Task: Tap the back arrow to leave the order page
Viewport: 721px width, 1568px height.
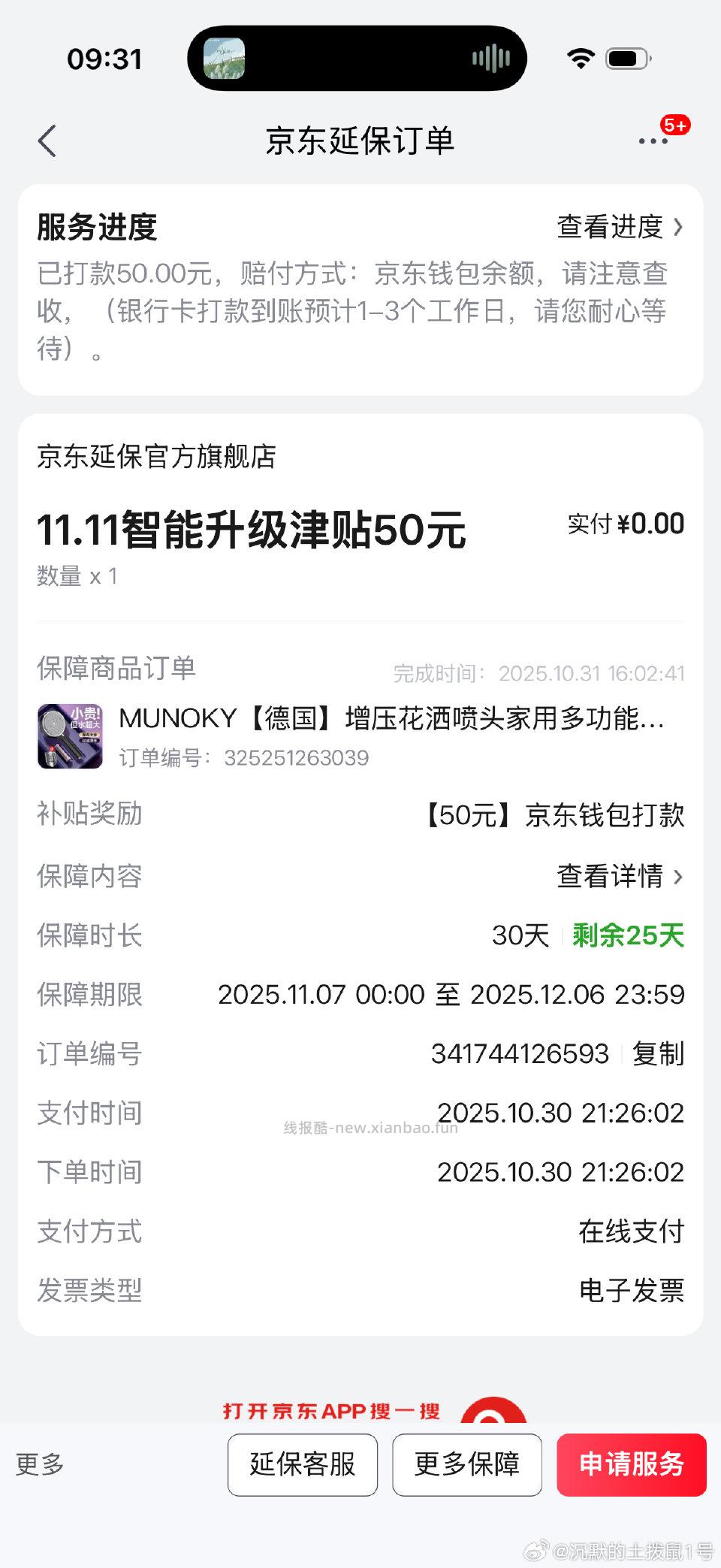Action: [47, 140]
